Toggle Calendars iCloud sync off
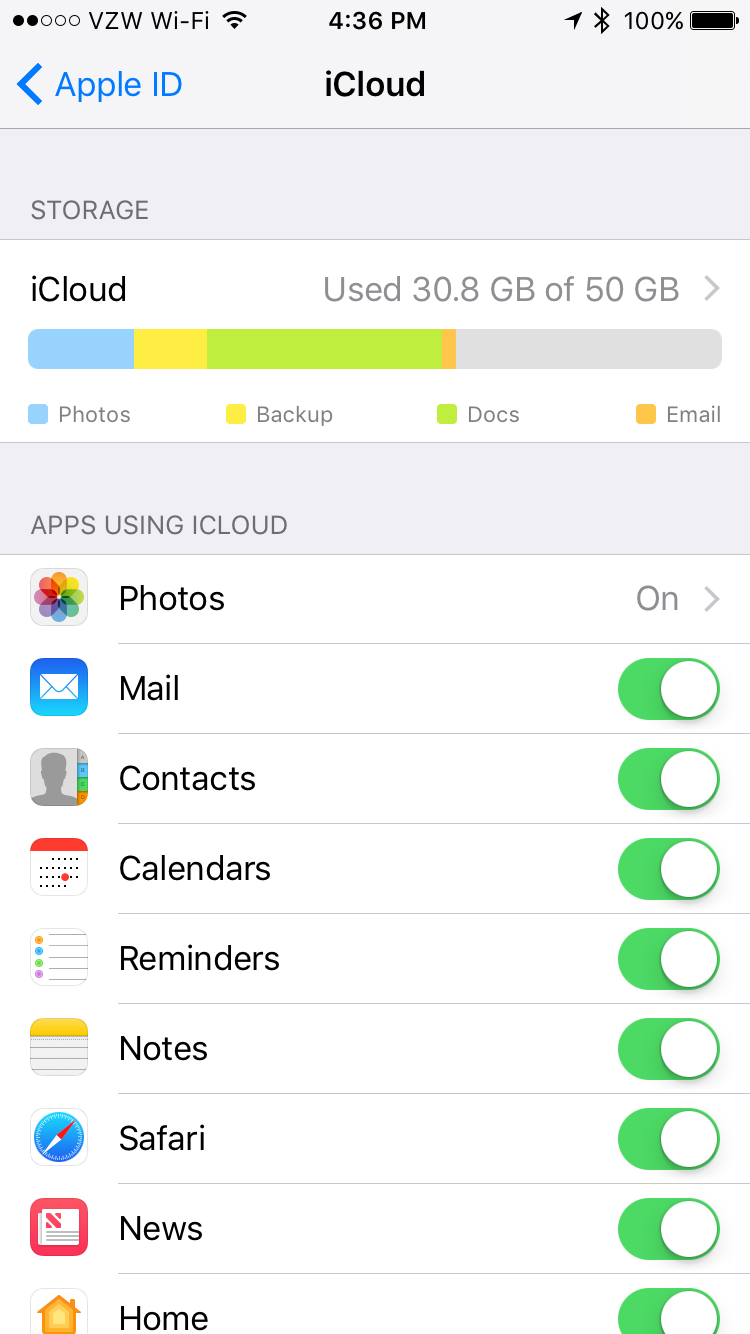Screen dimensions: 750x1334 668,869
